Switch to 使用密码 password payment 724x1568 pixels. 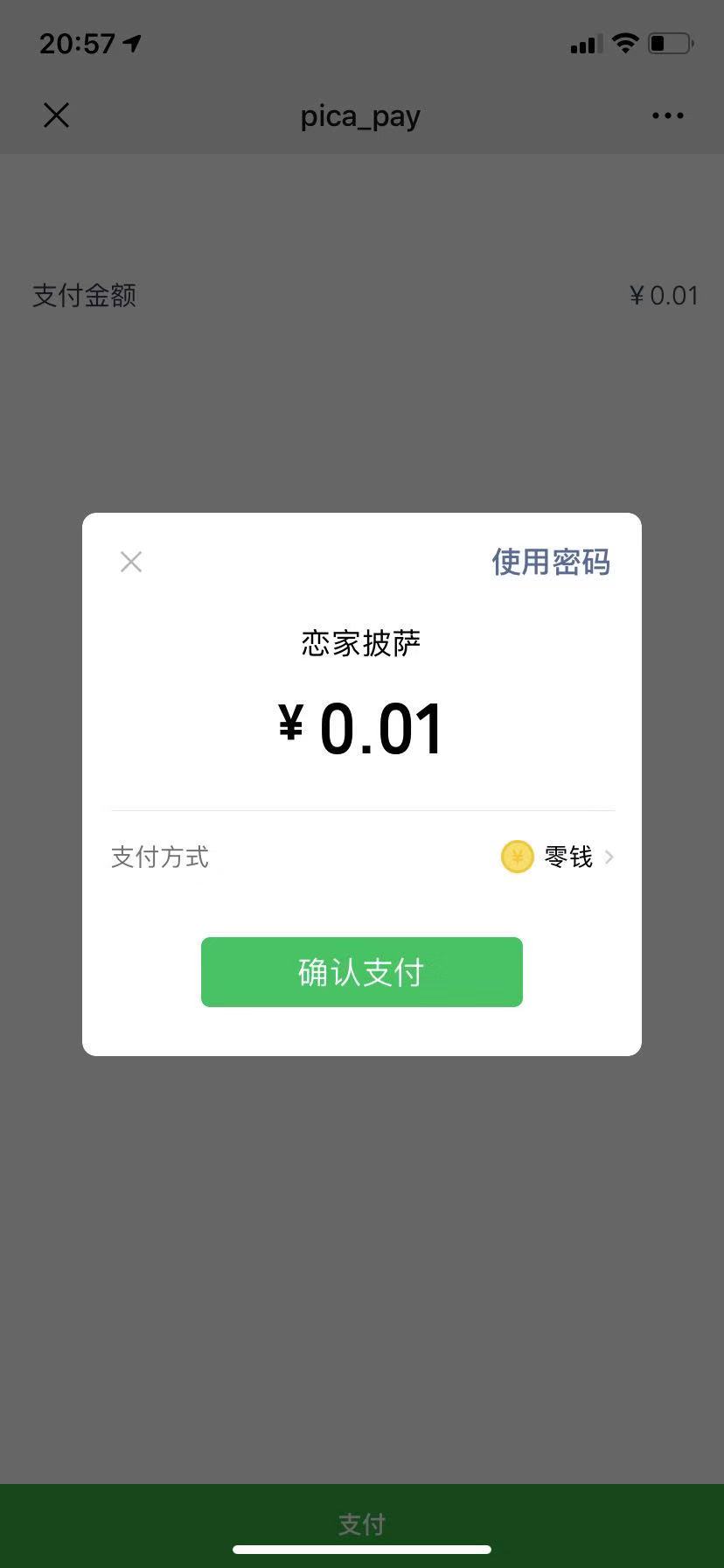[x=551, y=562]
